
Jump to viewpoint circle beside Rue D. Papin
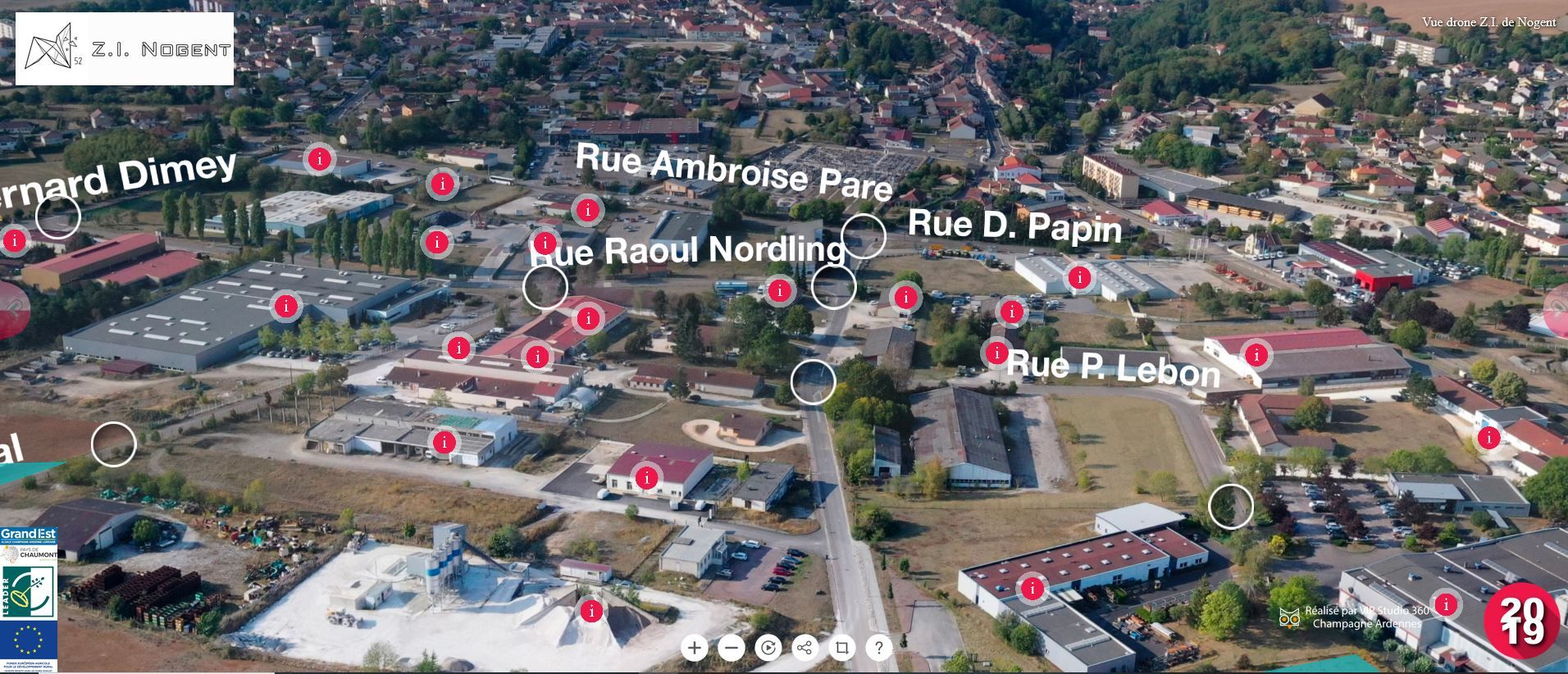(864, 236)
